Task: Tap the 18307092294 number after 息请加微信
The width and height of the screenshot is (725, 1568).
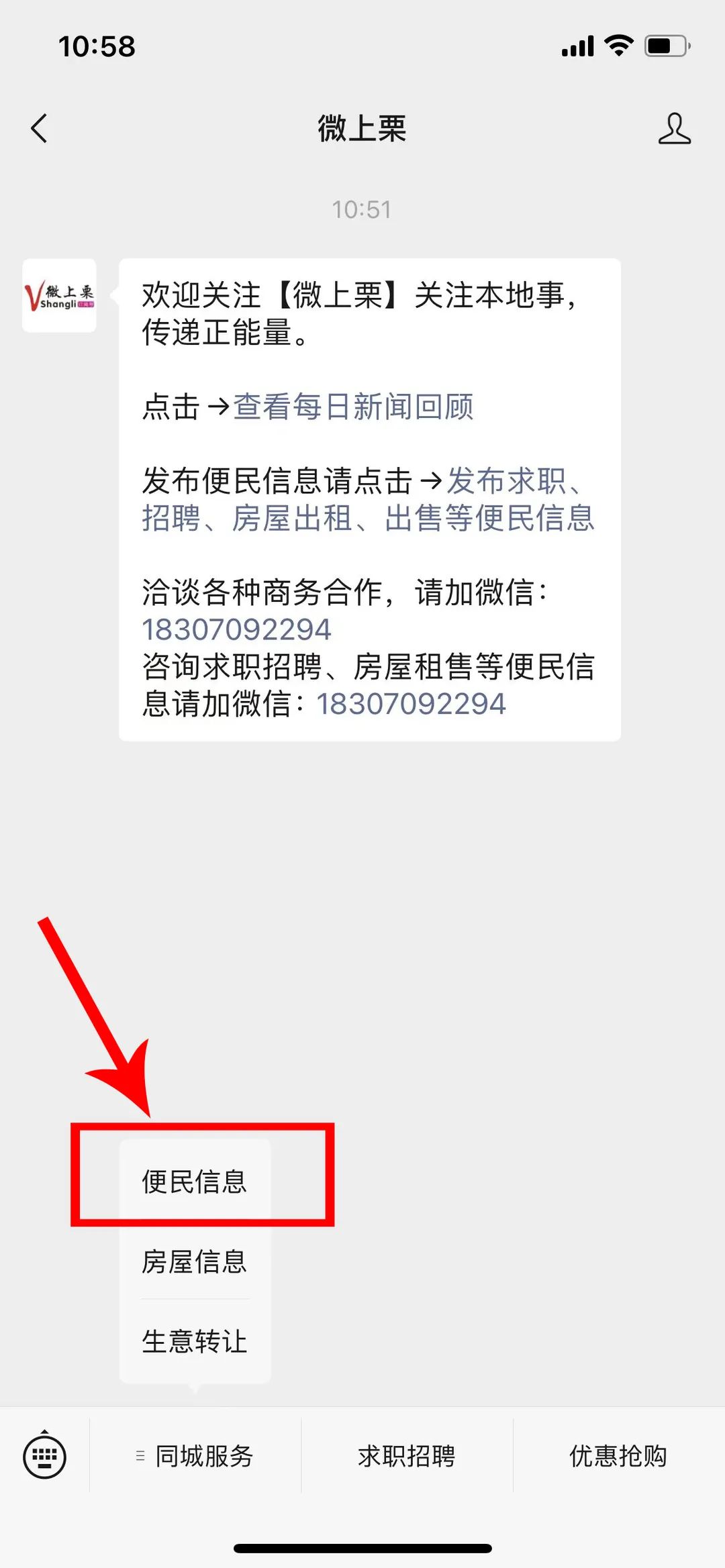Action: coord(411,704)
